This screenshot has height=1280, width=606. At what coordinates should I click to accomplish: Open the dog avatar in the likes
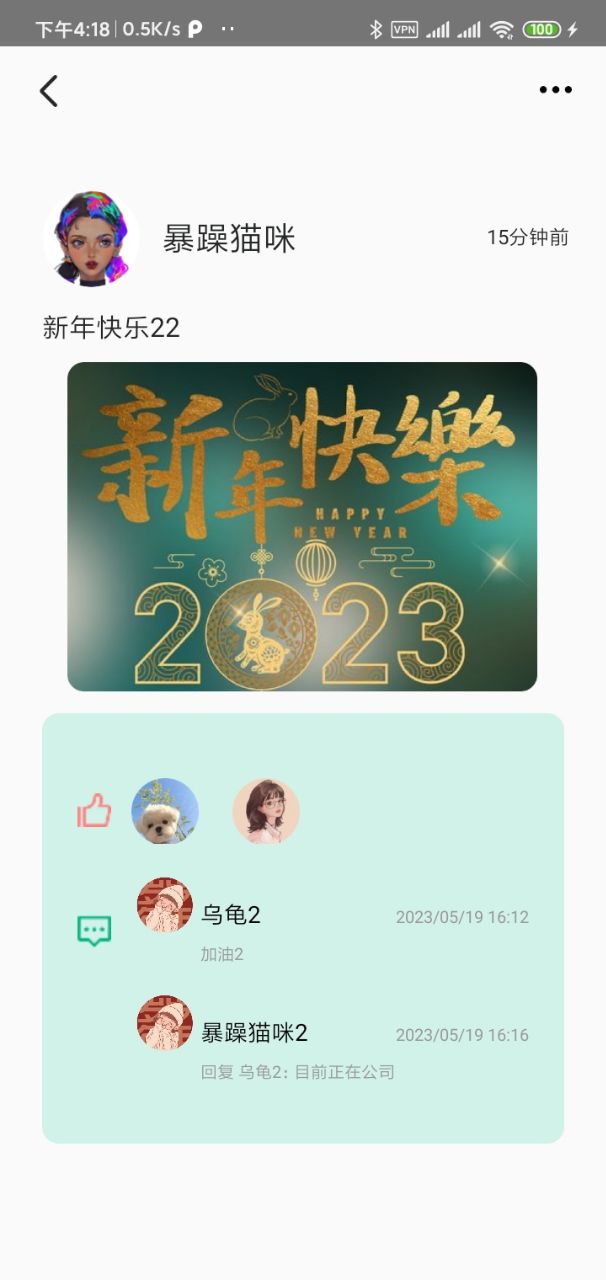(165, 811)
